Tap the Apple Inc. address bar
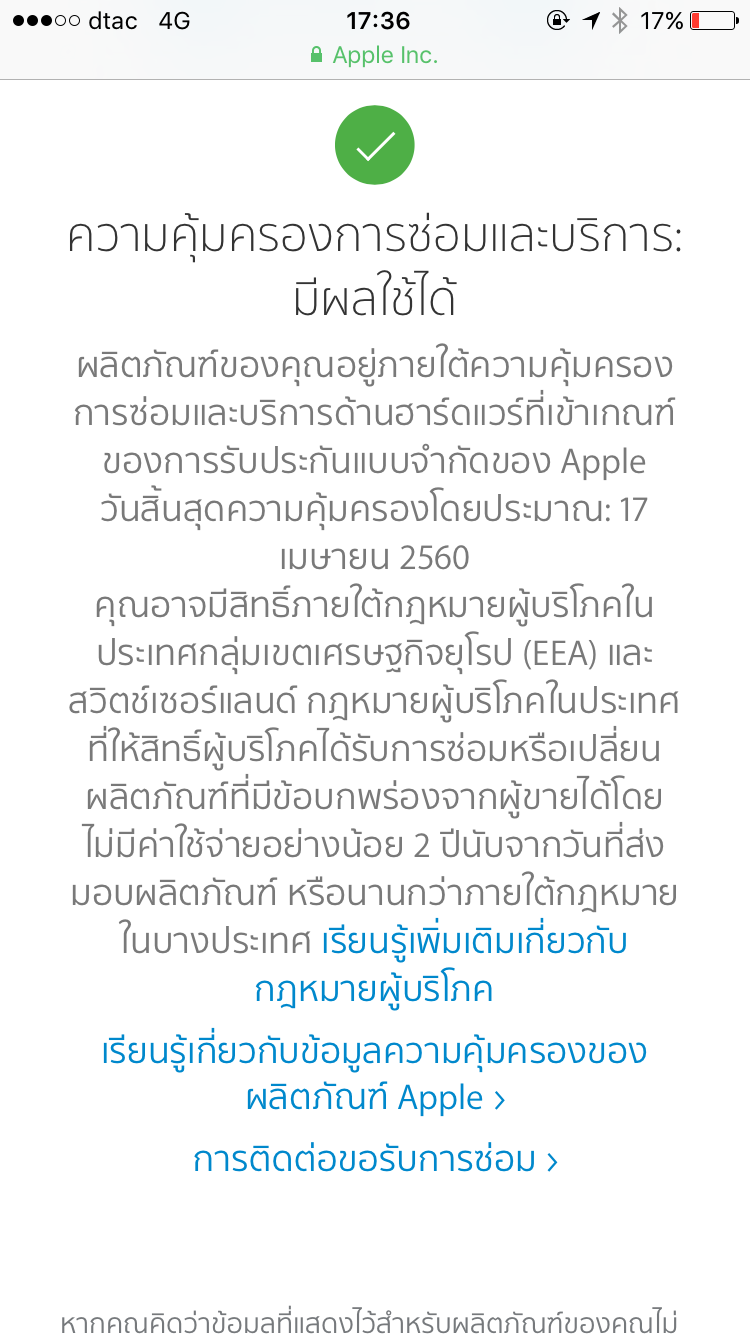Viewport: 750px width, 1334px height. (x=374, y=55)
